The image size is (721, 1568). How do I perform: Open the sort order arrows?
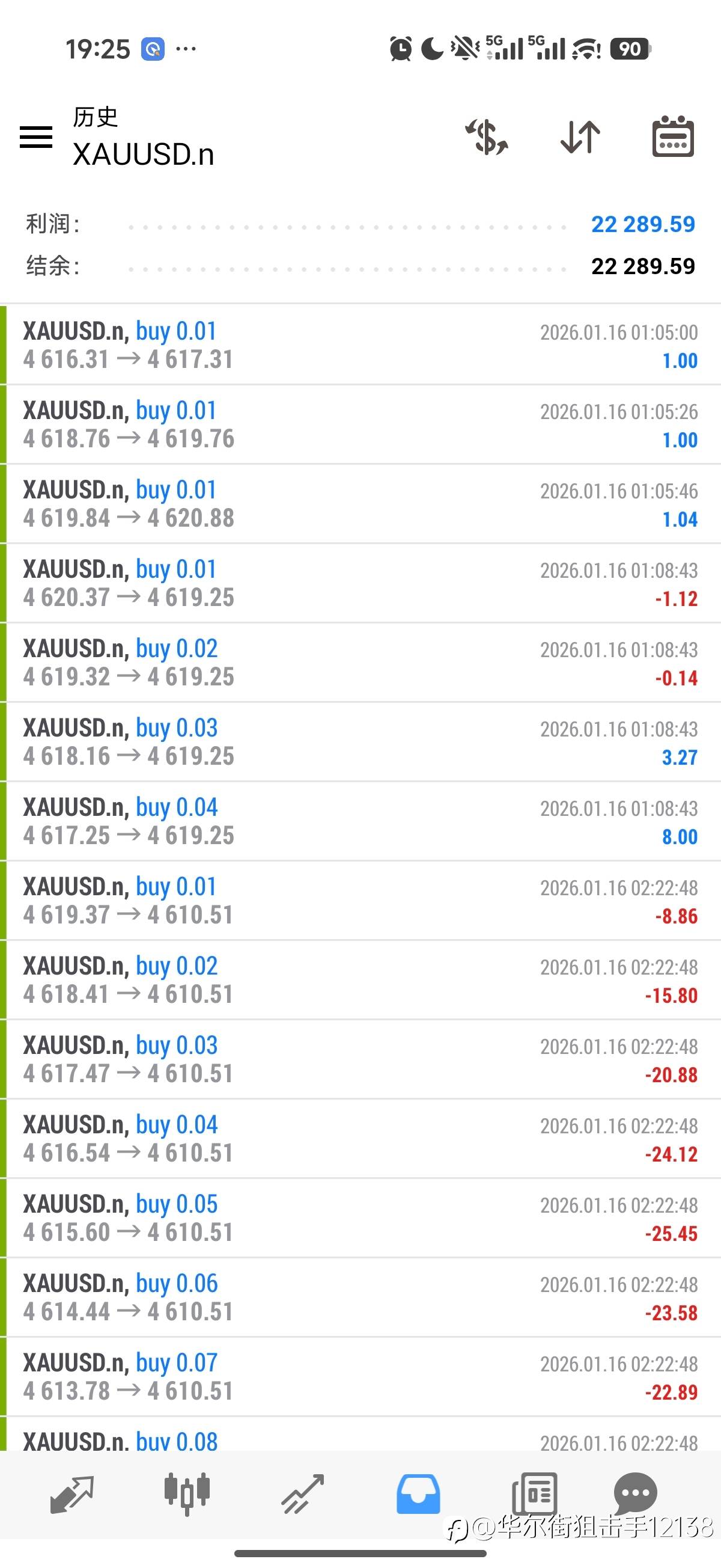click(580, 136)
